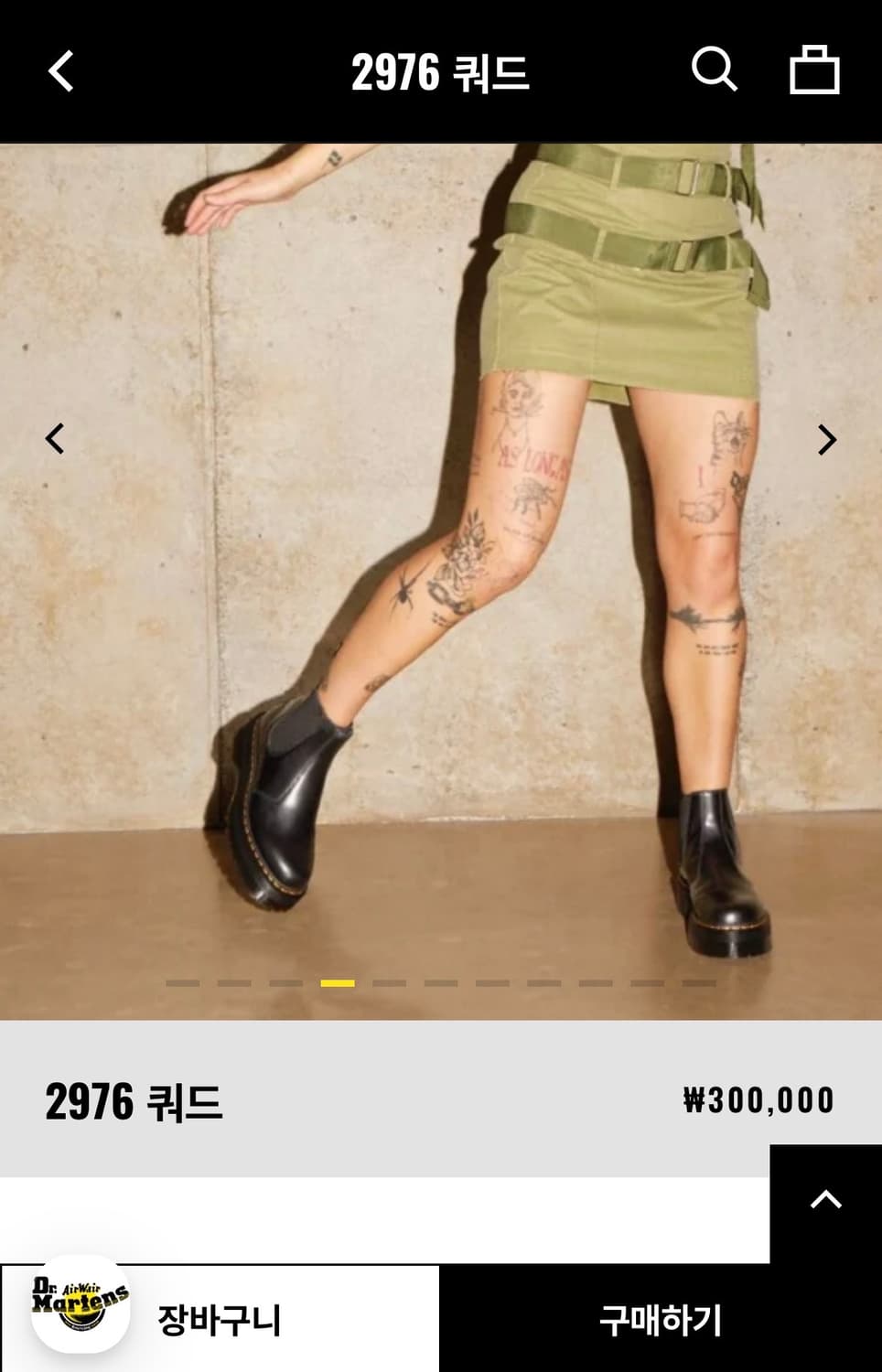Select the left carousel arrow
882x1372 pixels.
53,440
